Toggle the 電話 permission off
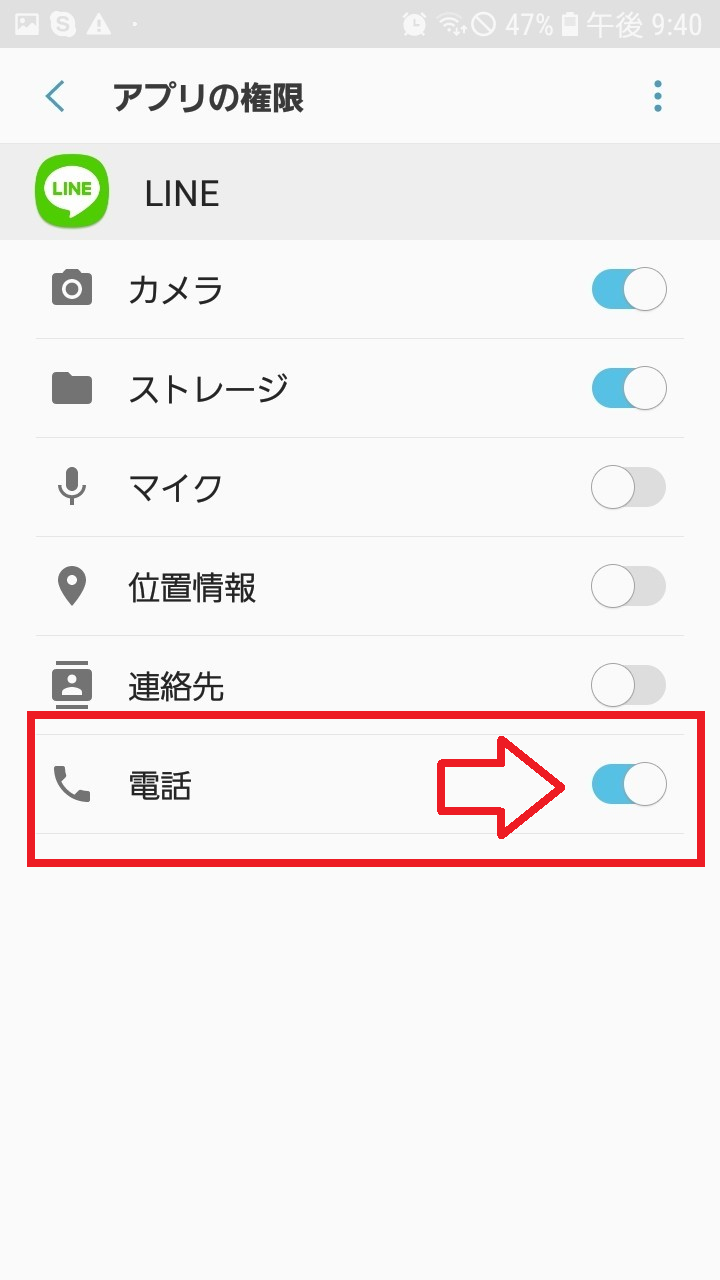Screen dimensions: 720x1280 click(x=629, y=784)
